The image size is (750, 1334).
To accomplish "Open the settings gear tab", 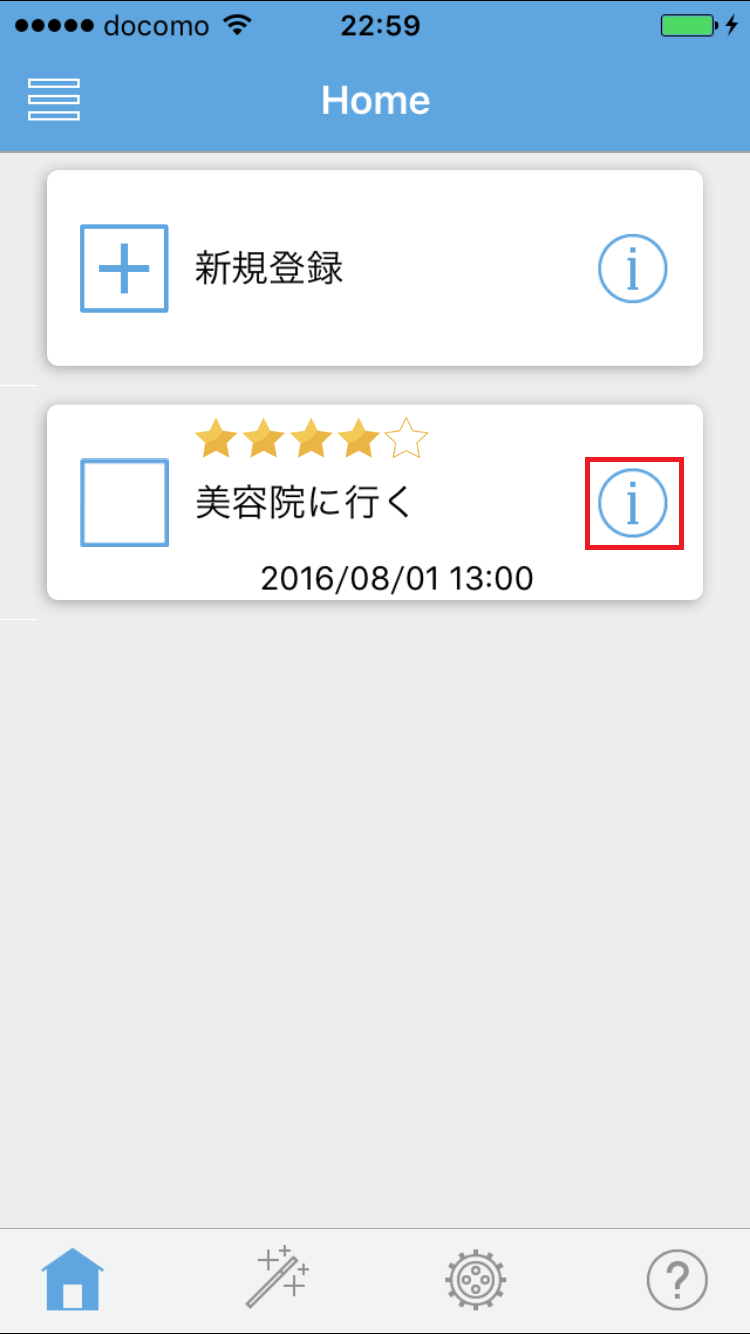I will (475, 1279).
